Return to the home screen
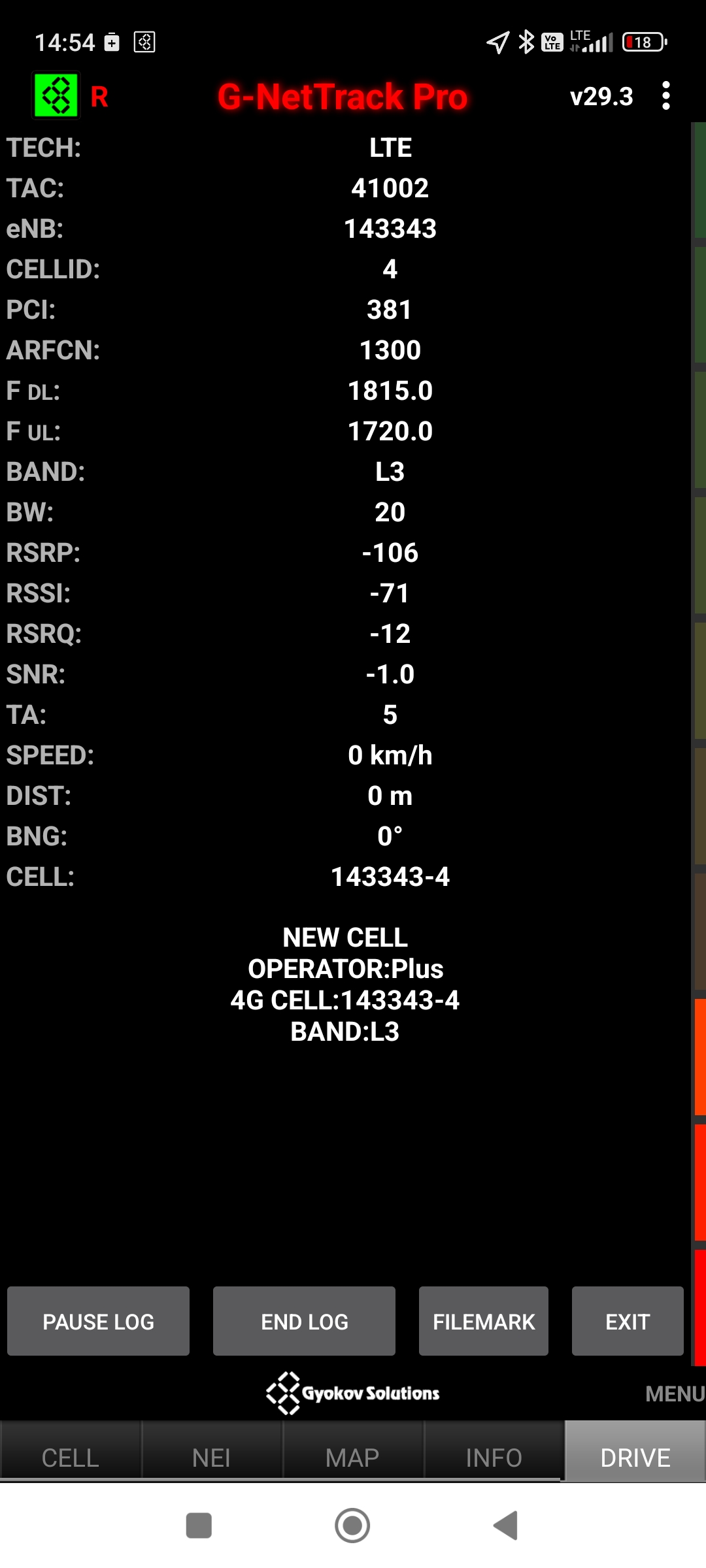 click(352, 1526)
